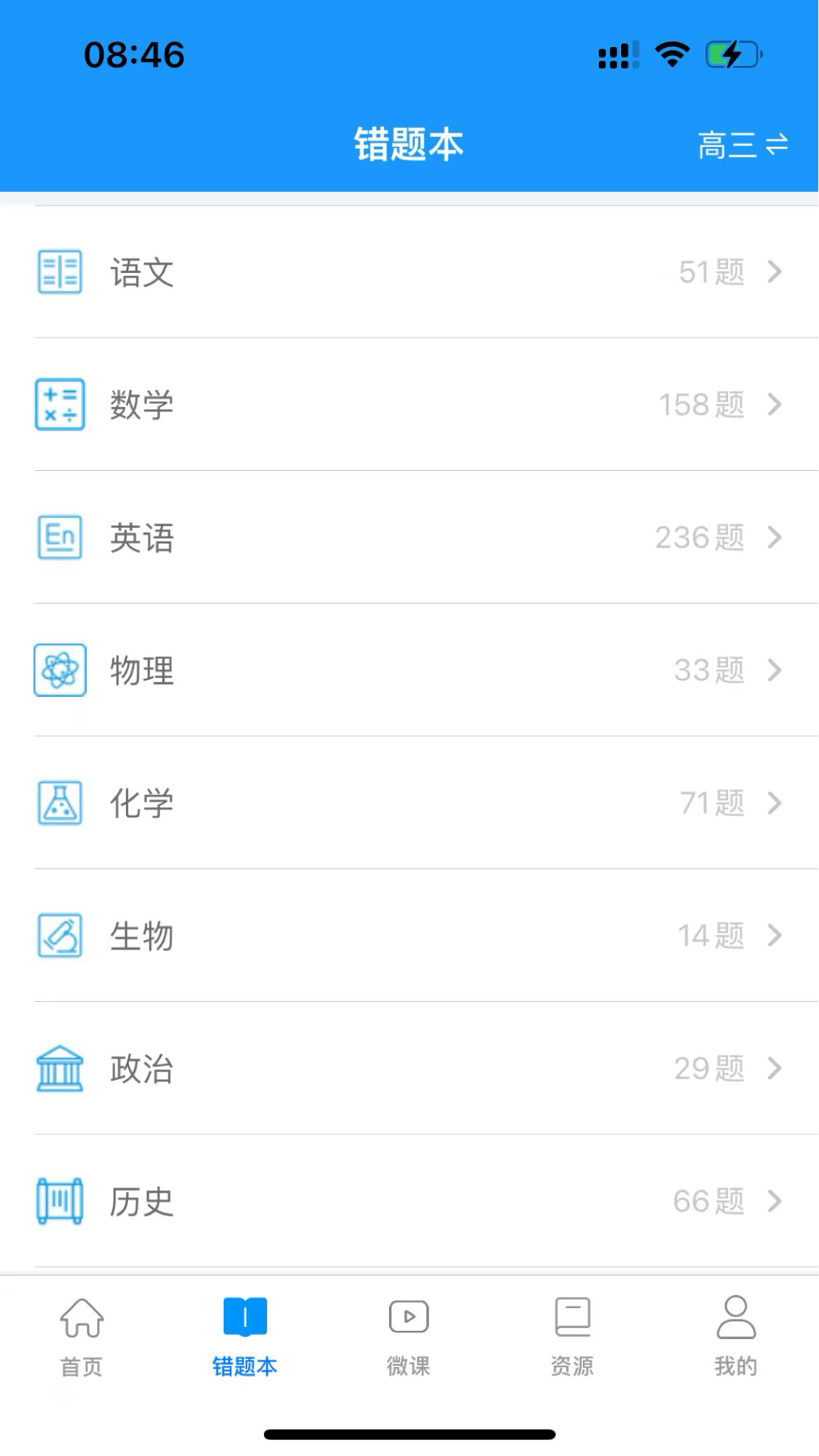Select the 物理 atom icon
Image resolution: width=819 pixels, height=1456 pixels.
(60, 670)
